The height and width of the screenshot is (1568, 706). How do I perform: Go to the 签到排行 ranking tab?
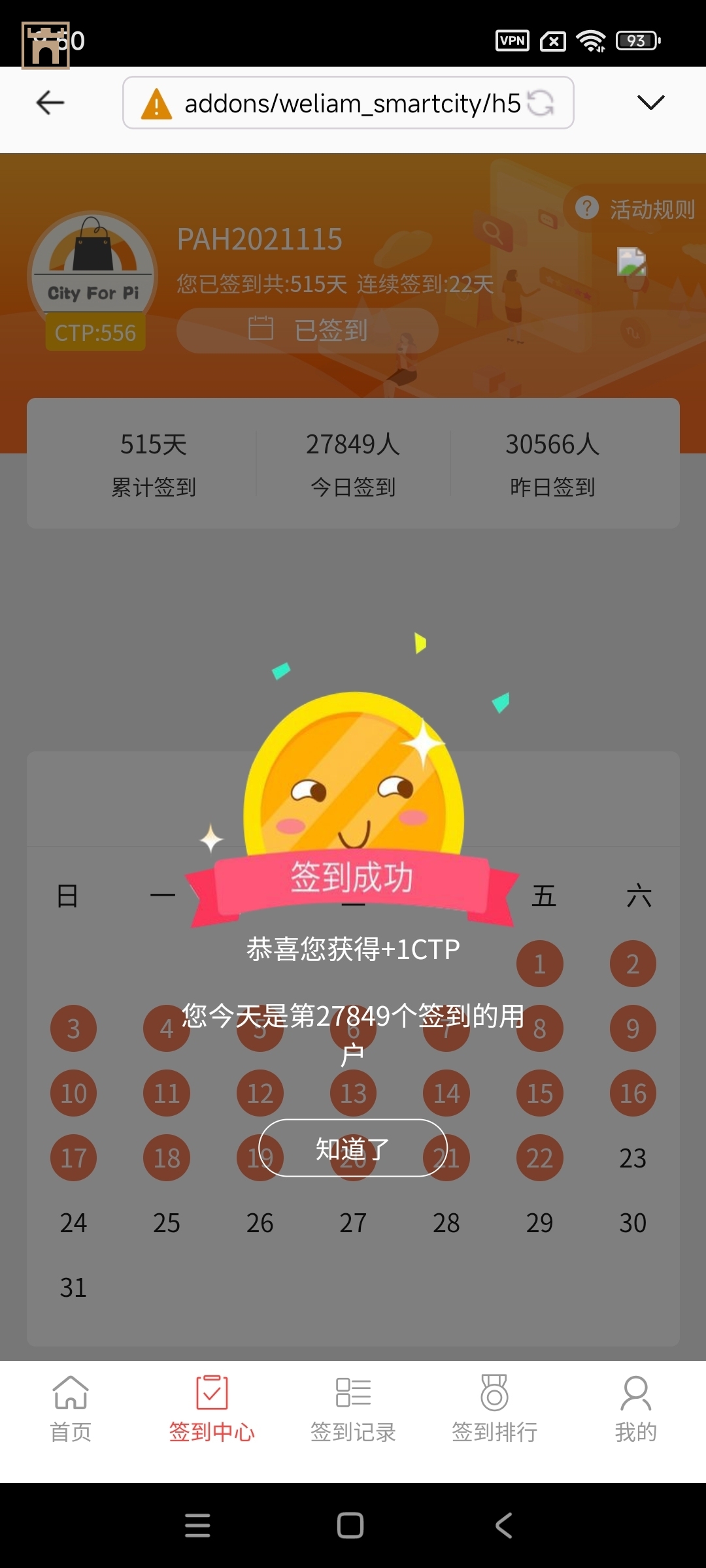[494, 1408]
